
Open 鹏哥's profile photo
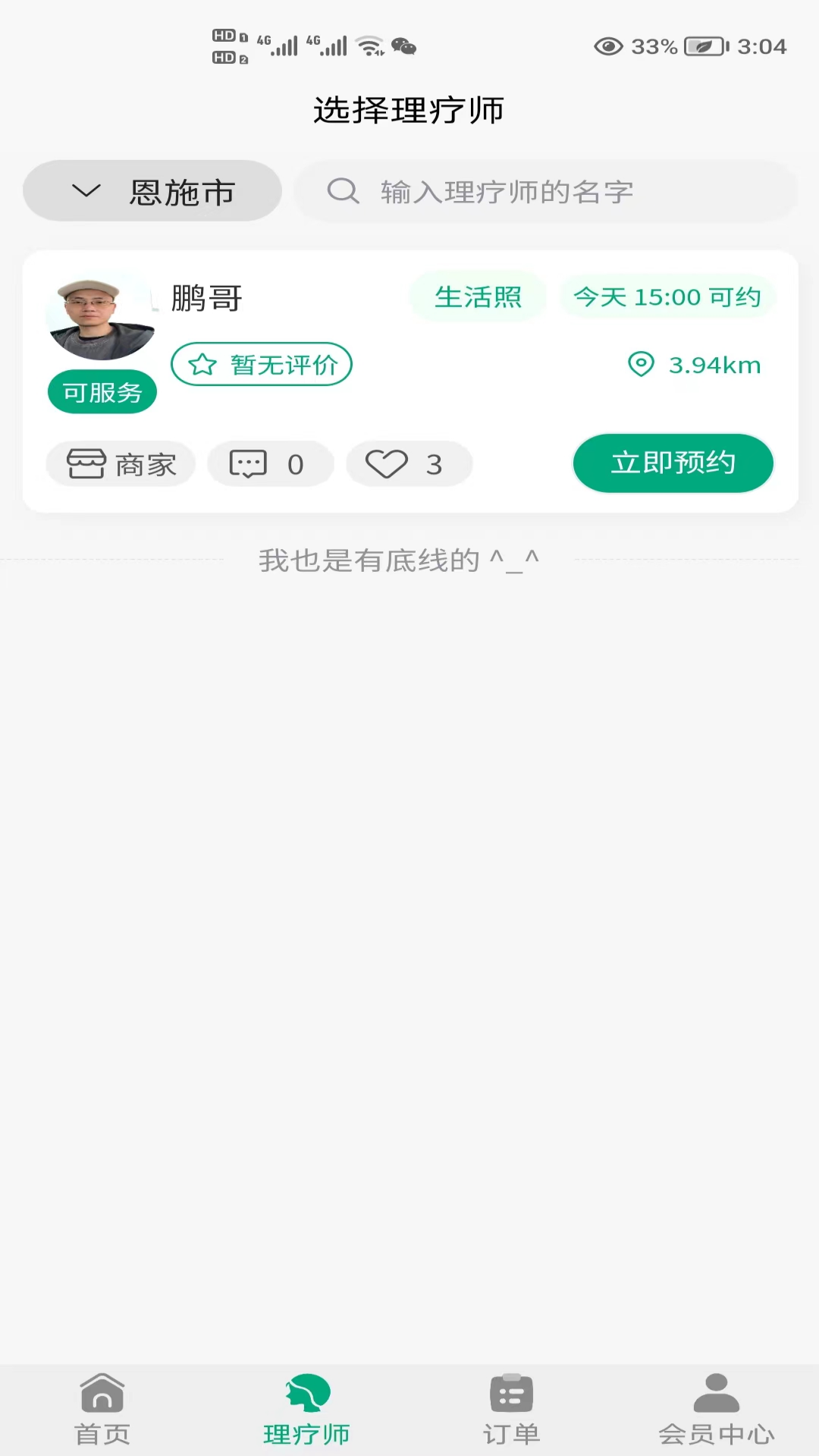pyautogui.click(x=101, y=318)
